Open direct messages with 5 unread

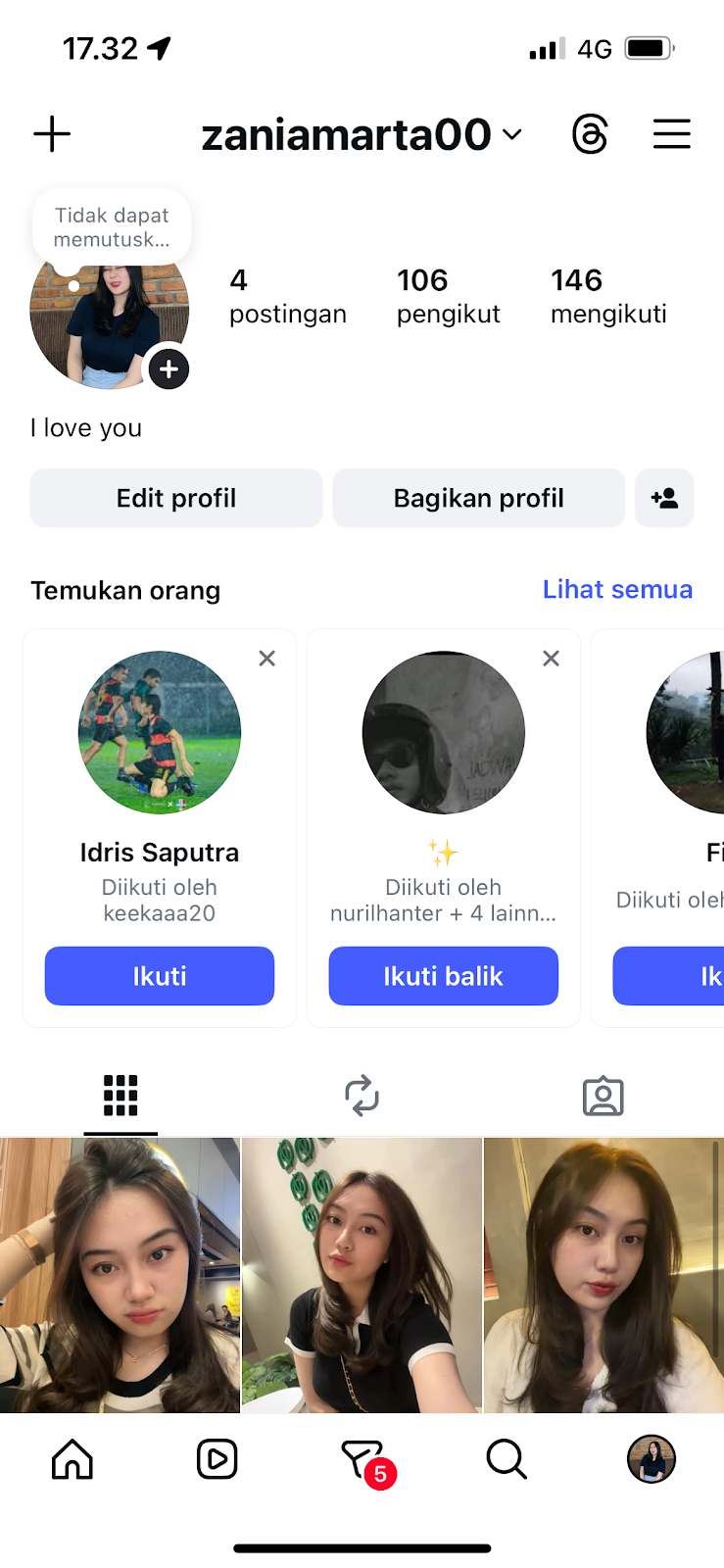coord(362,1459)
